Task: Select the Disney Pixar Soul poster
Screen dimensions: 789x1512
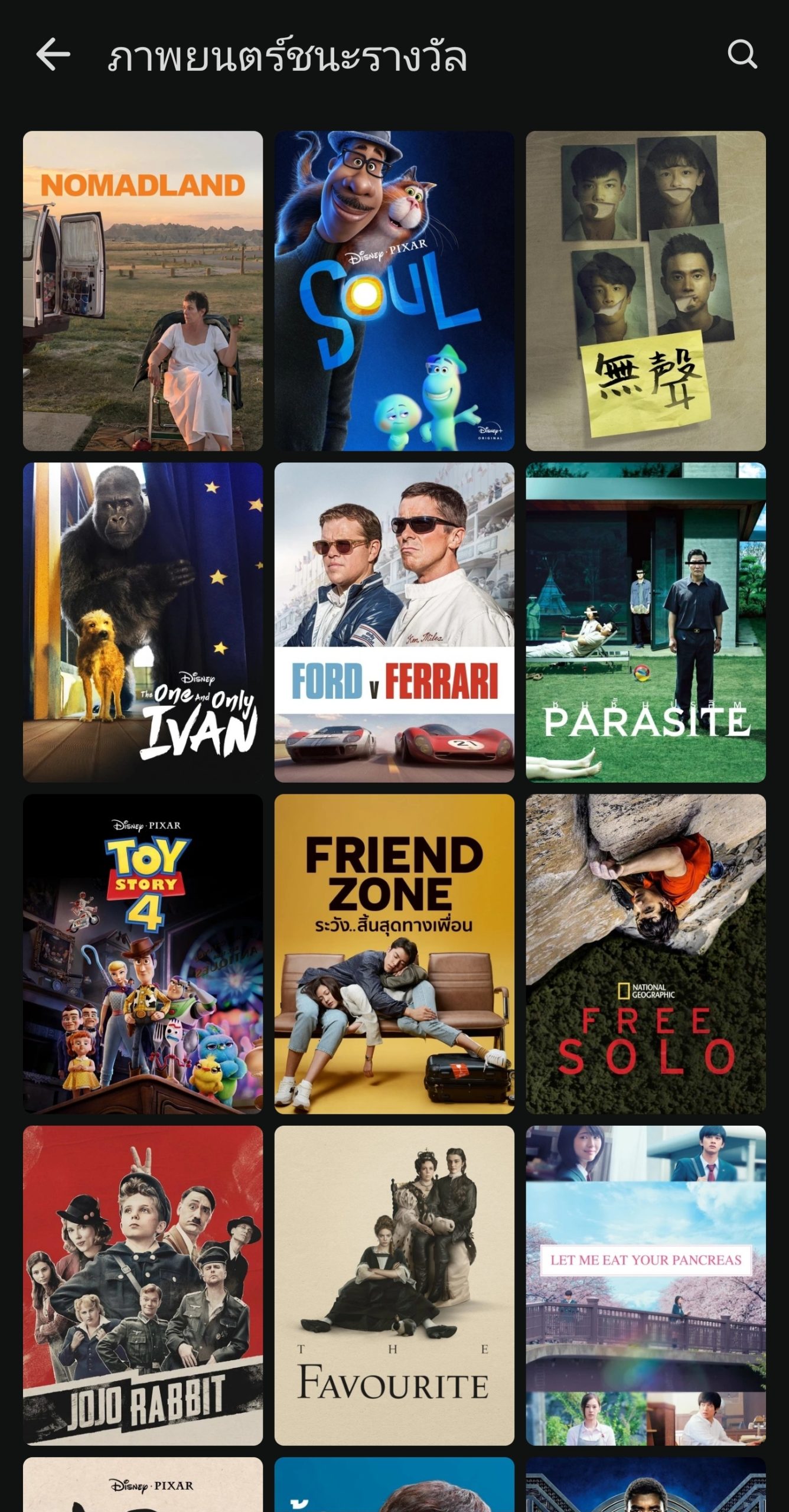Action: click(394, 291)
